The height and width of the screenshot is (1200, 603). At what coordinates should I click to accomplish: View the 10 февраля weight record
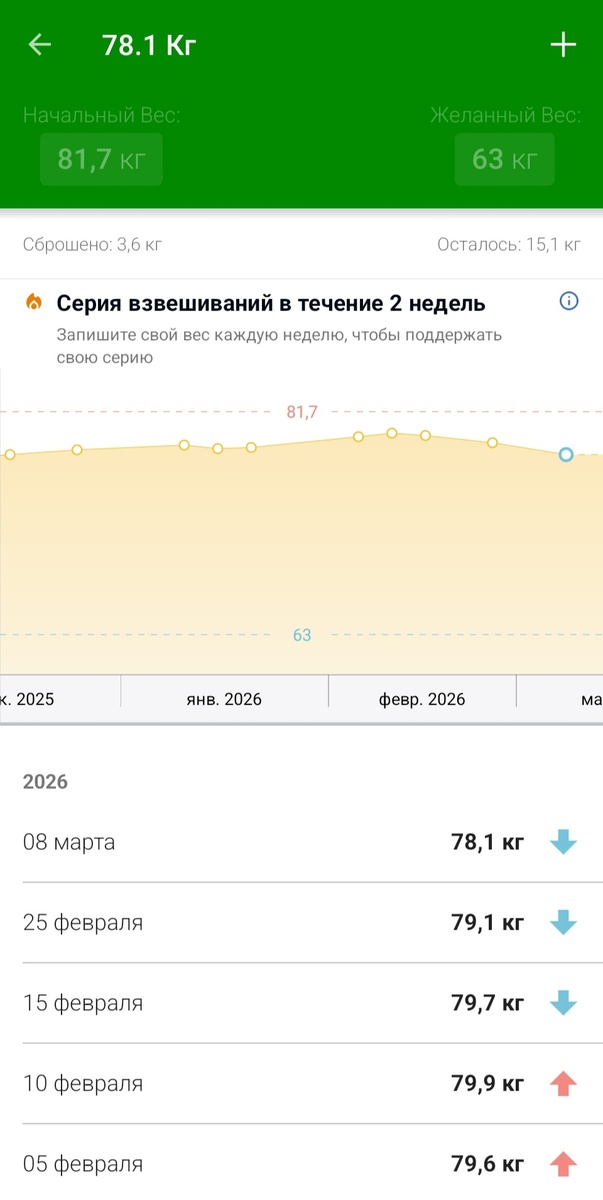[300, 1083]
